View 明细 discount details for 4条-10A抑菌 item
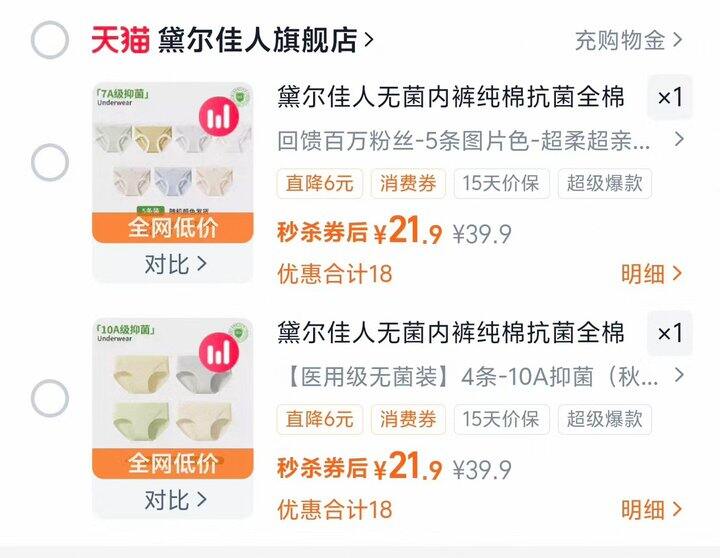The image size is (720, 558). (651, 510)
